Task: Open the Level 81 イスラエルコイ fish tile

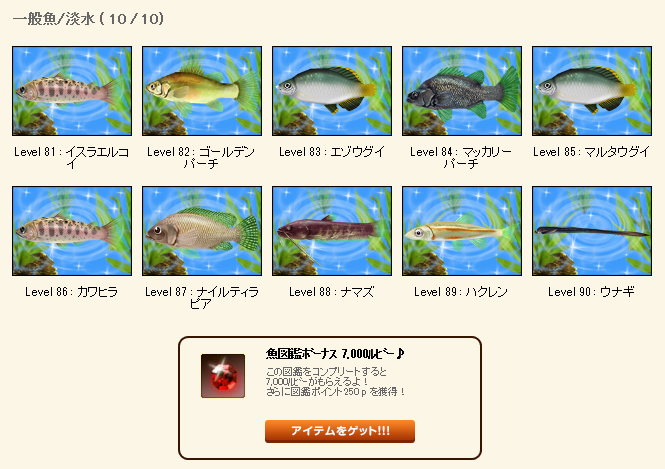Action: click(72, 91)
